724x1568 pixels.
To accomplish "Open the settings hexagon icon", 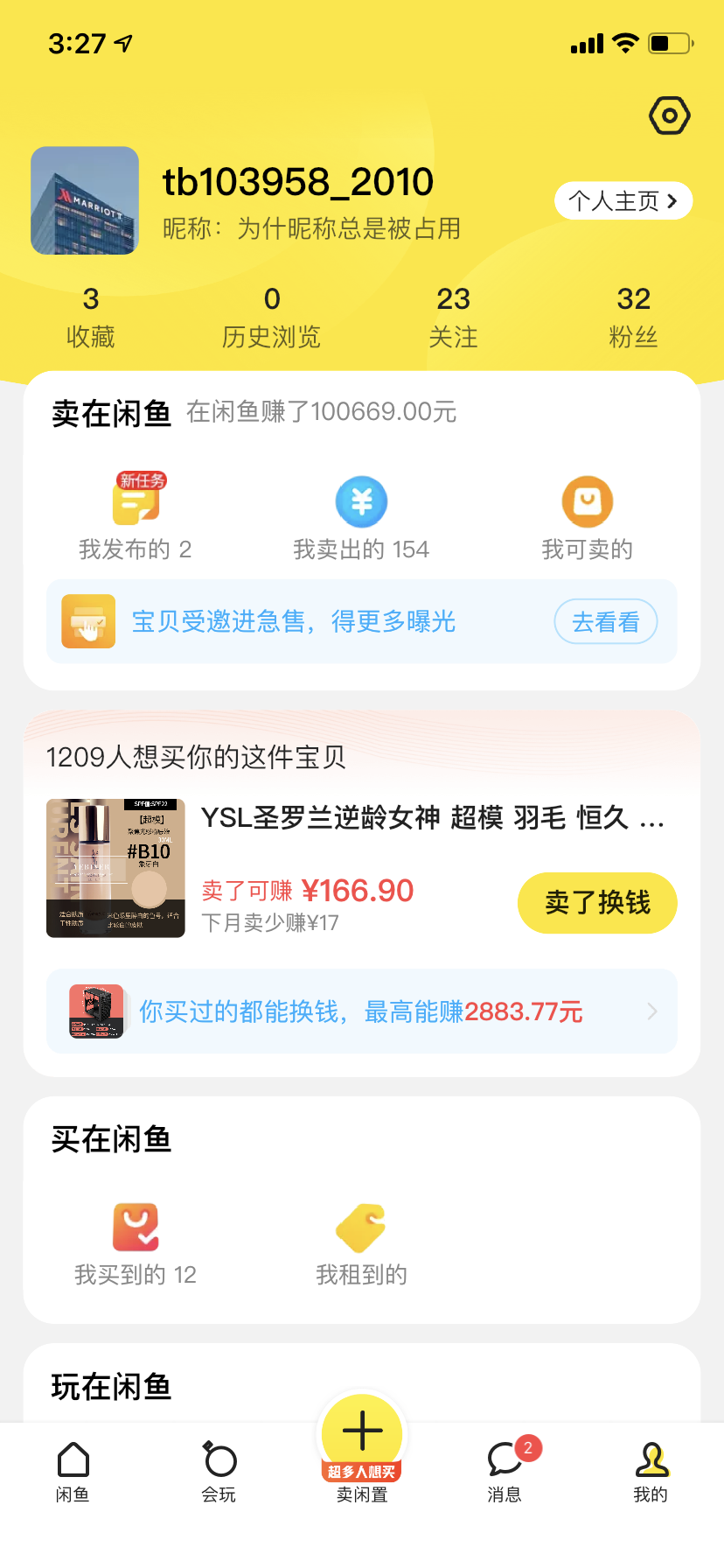I will (x=669, y=115).
